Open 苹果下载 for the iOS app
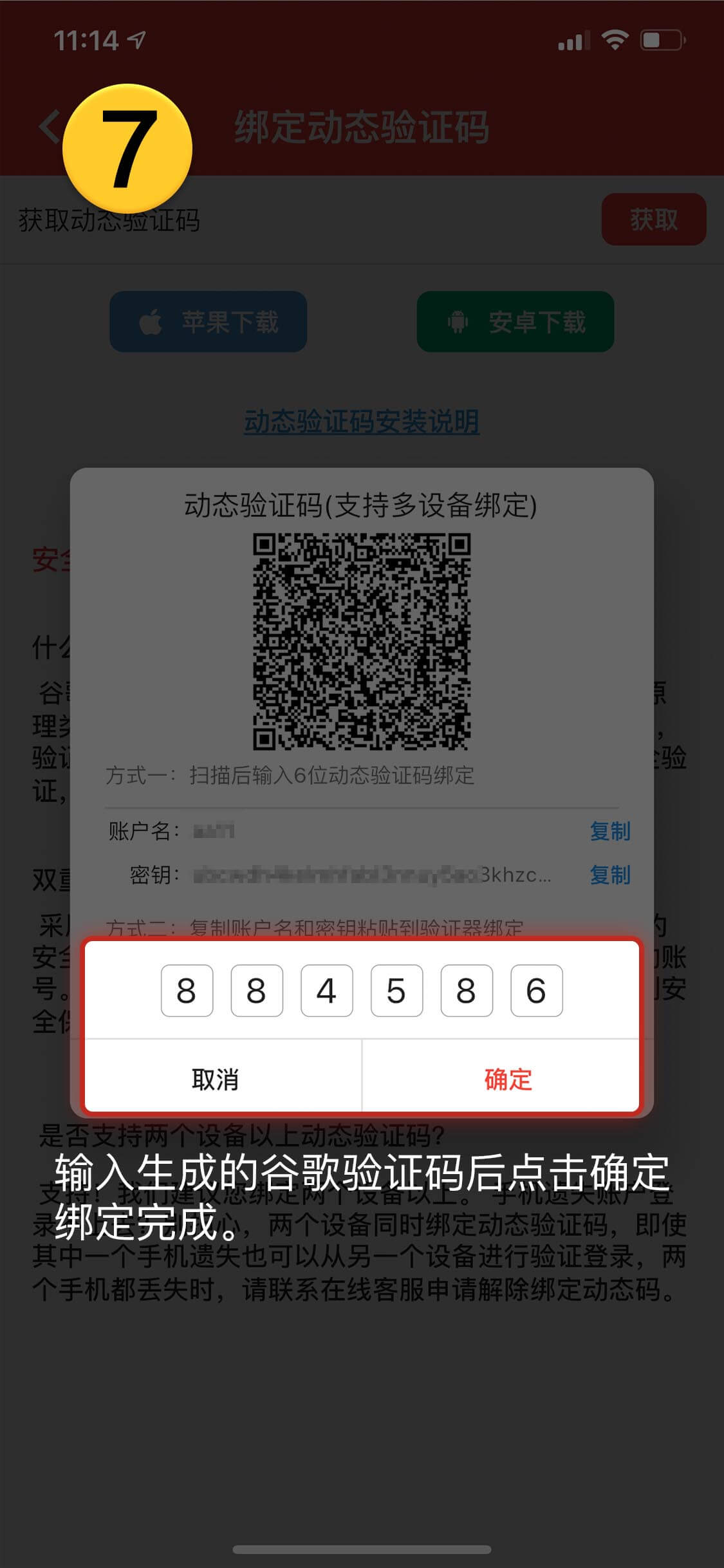724x1568 pixels. [208, 322]
